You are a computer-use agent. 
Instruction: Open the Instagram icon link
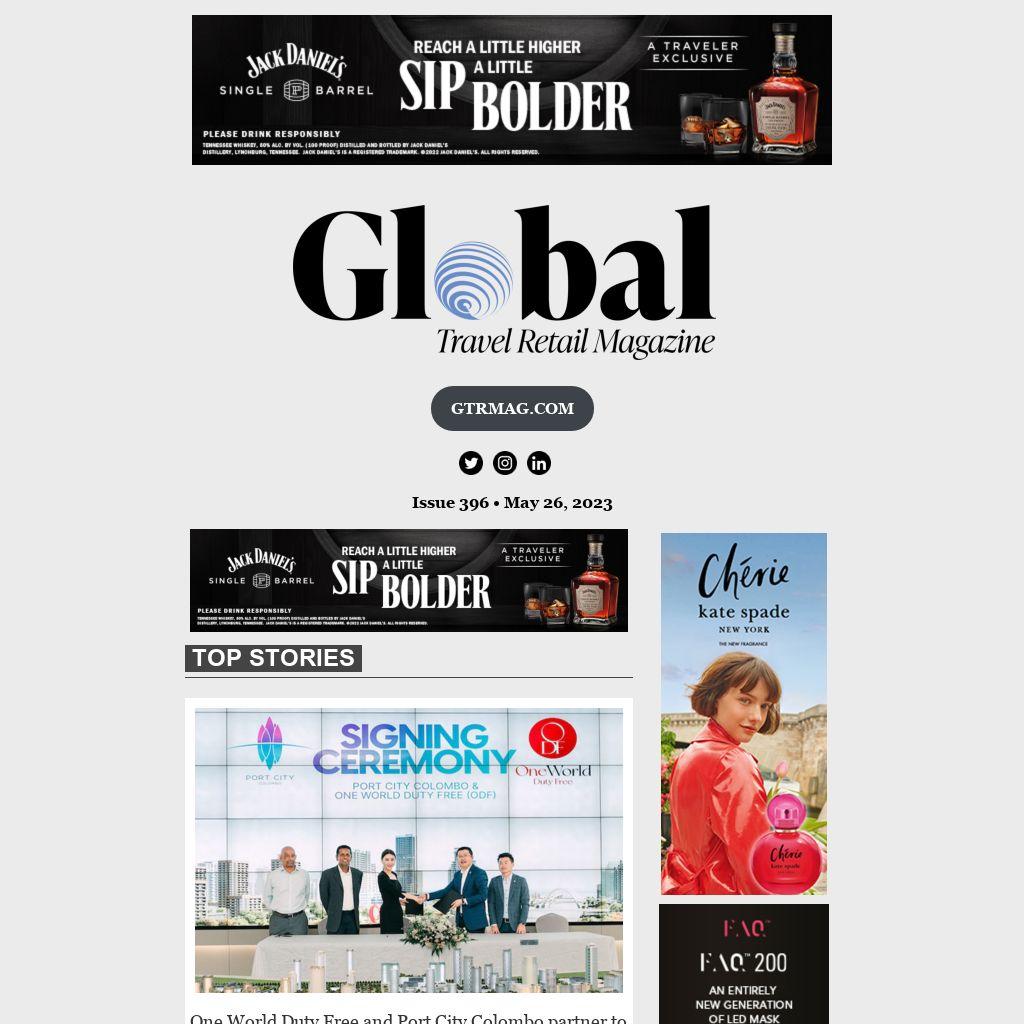(505, 463)
